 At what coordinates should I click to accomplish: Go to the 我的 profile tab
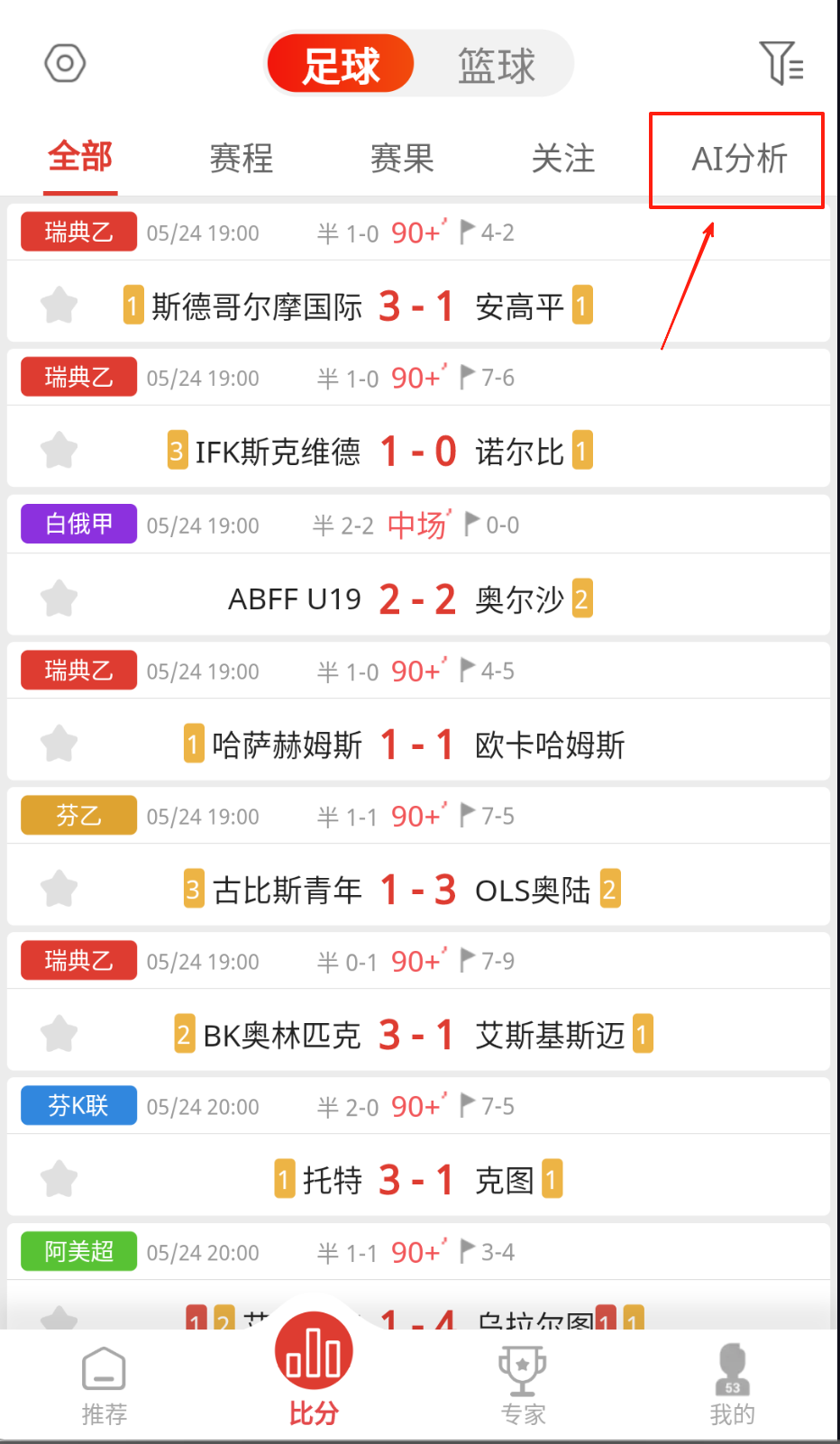(732, 1385)
